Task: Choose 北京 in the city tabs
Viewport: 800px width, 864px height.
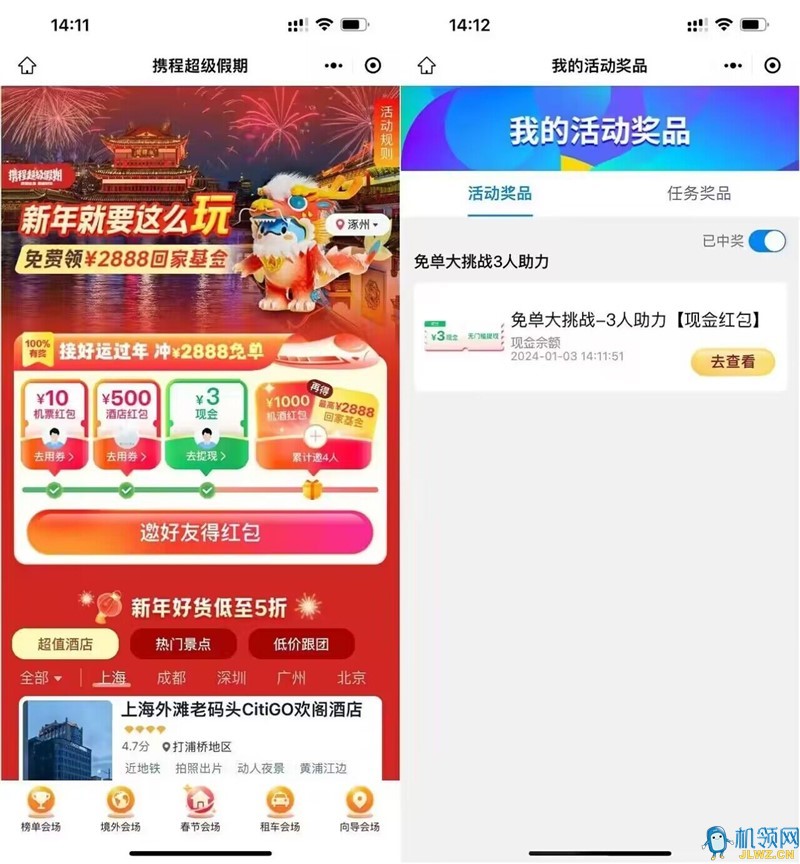Action: pyautogui.click(x=351, y=678)
